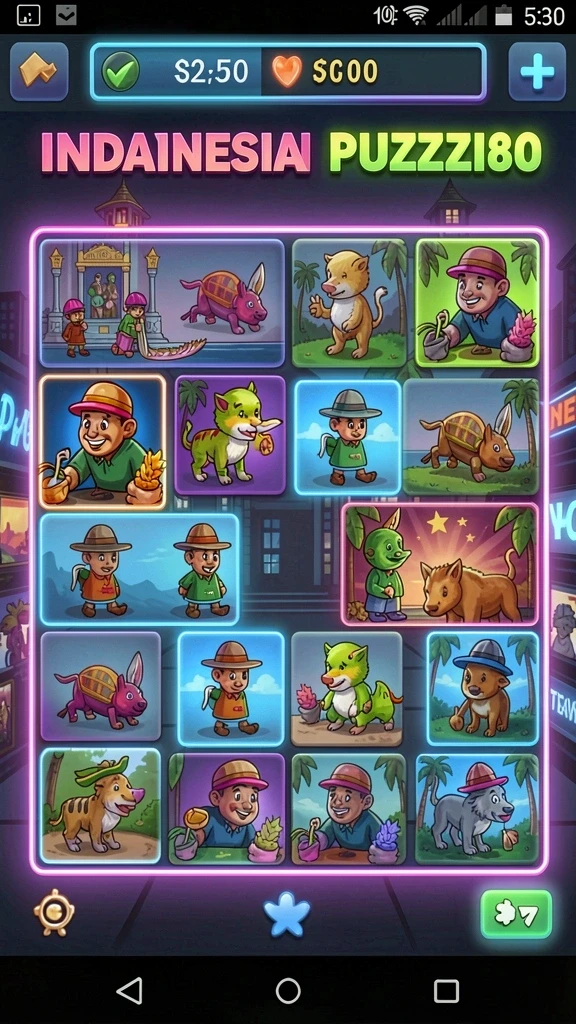This screenshot has height=1024, width=576.
Task: Select the wide temple scene tile
Action: 162,302
